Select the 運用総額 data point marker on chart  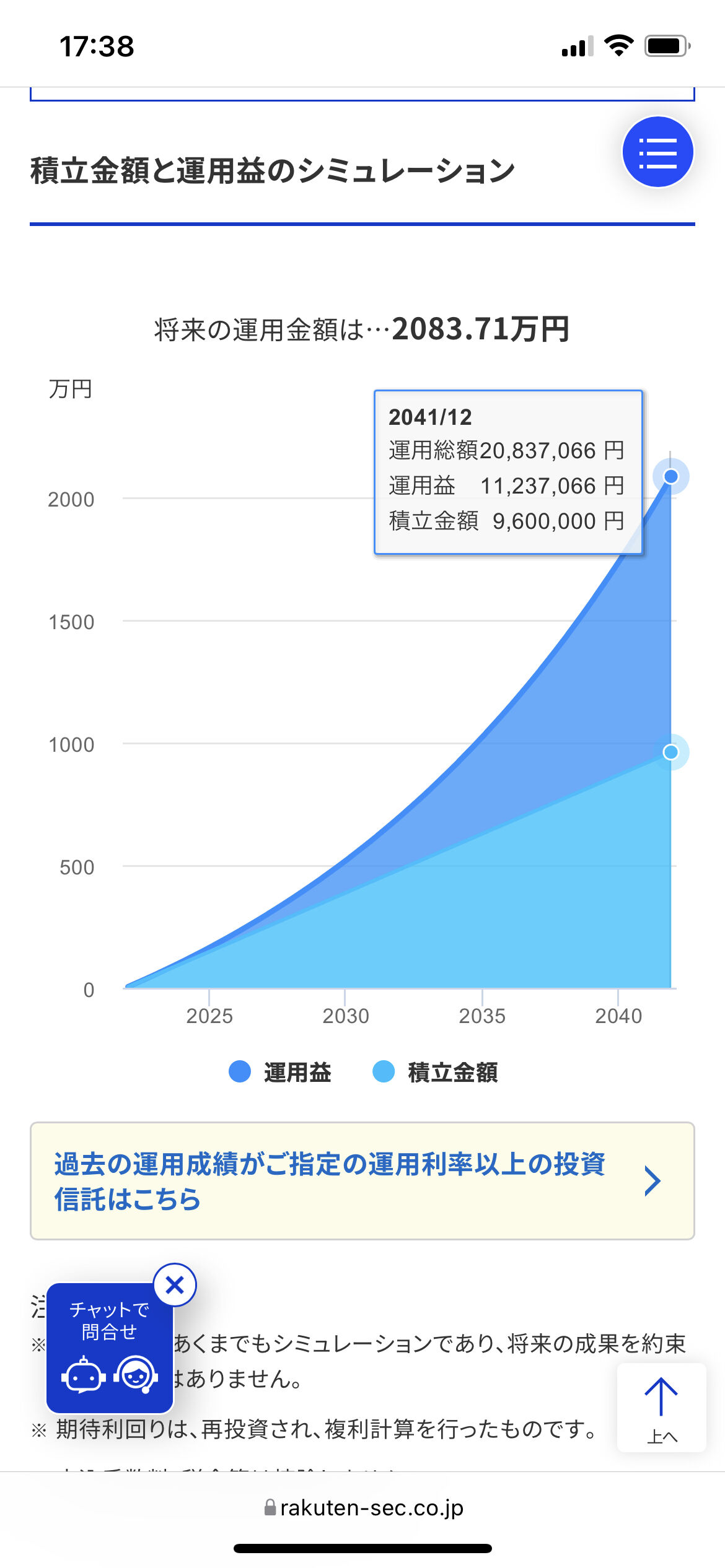(x=670, y=476)
